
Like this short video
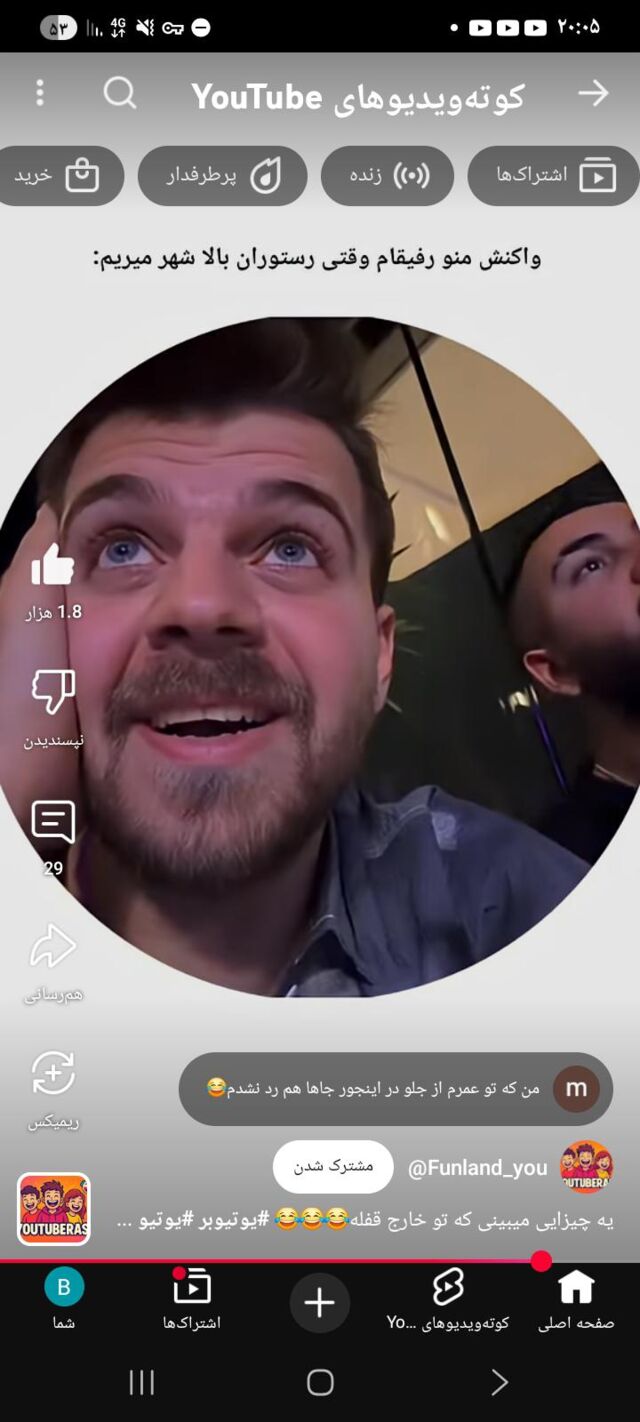(x=53, y=568)
